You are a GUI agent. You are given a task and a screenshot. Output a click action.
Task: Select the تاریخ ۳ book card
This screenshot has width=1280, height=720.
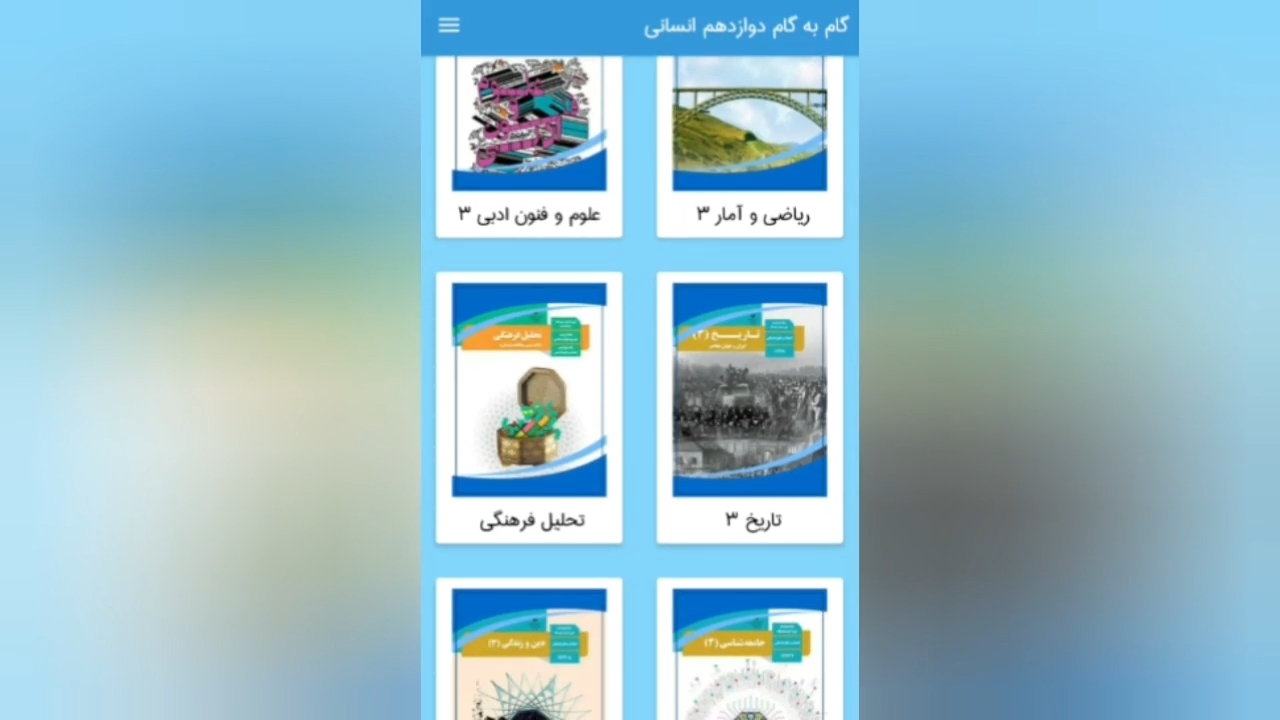[749, 407]
